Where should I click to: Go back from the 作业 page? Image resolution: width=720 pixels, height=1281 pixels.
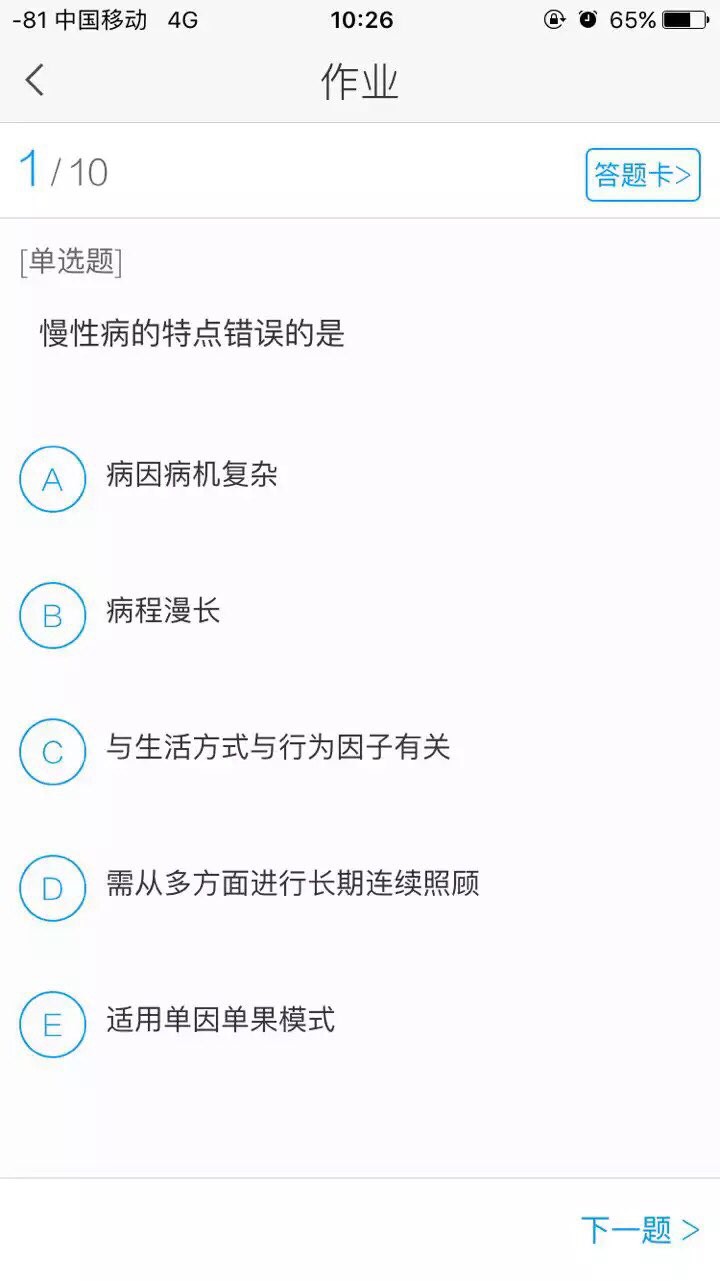coord(35,80)
